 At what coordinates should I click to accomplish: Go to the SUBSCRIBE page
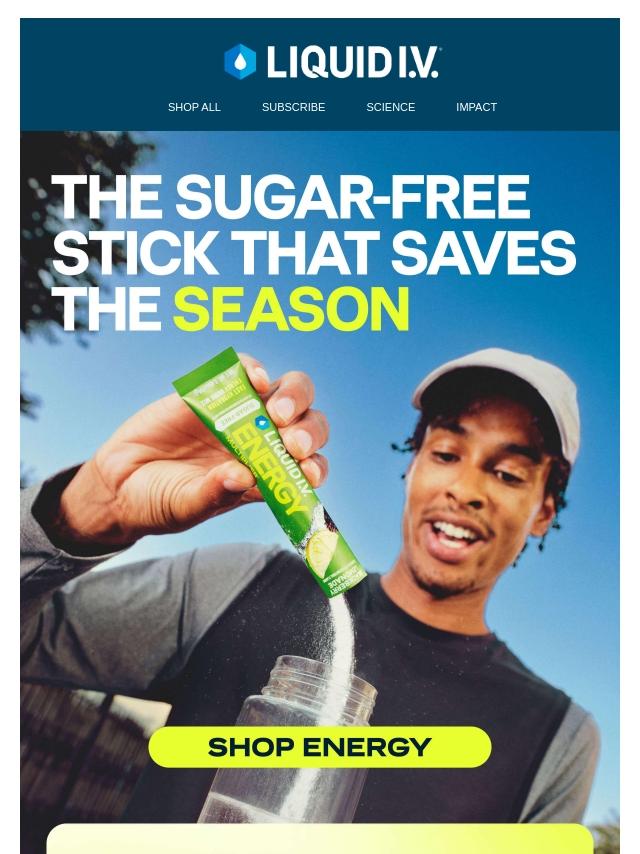click(x=293, y=107)
